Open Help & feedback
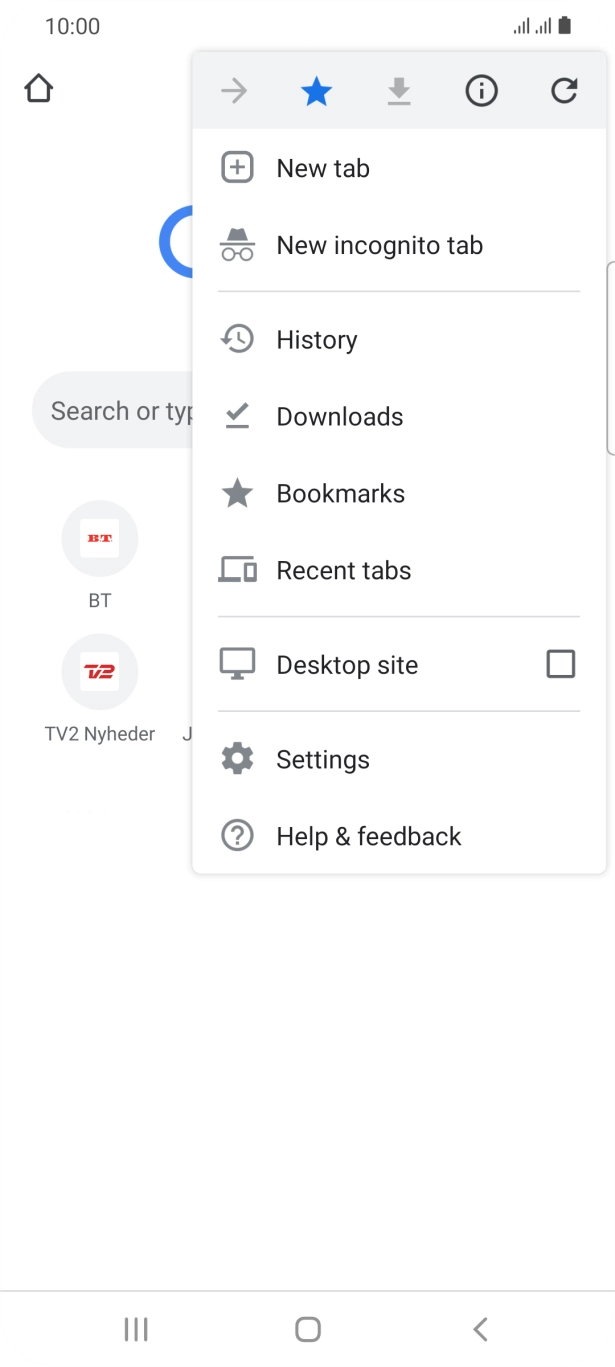 click(368, 837)
